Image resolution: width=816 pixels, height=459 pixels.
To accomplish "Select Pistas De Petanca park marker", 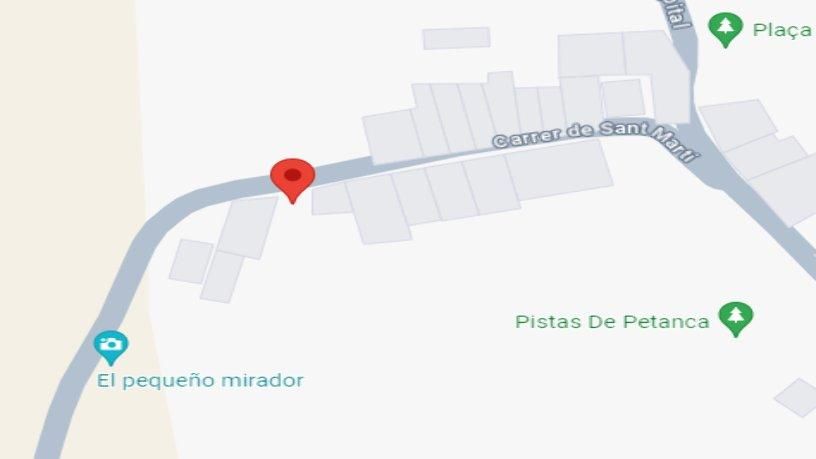I will [x=736, y=319].
